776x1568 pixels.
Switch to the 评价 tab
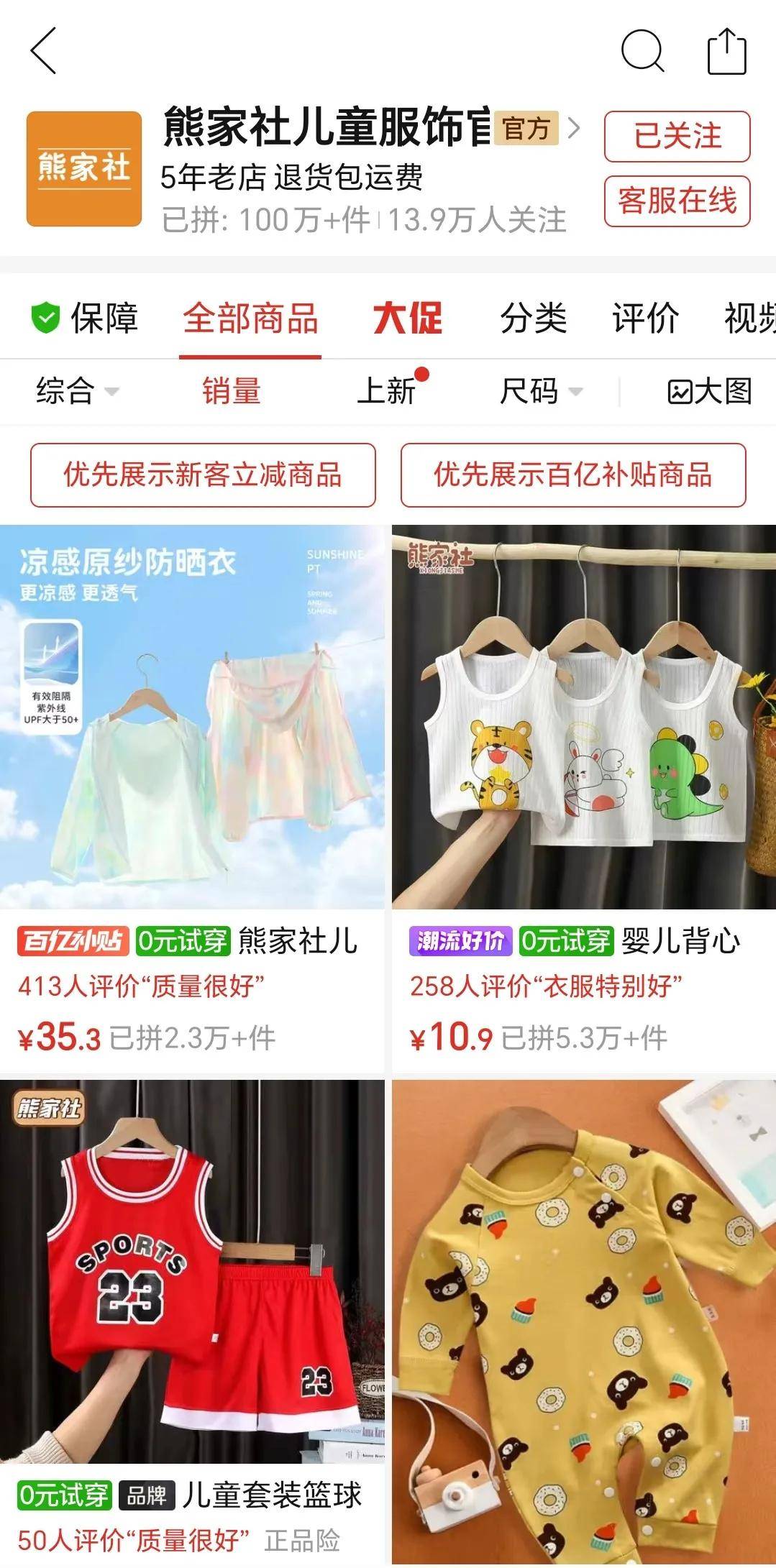645,318
